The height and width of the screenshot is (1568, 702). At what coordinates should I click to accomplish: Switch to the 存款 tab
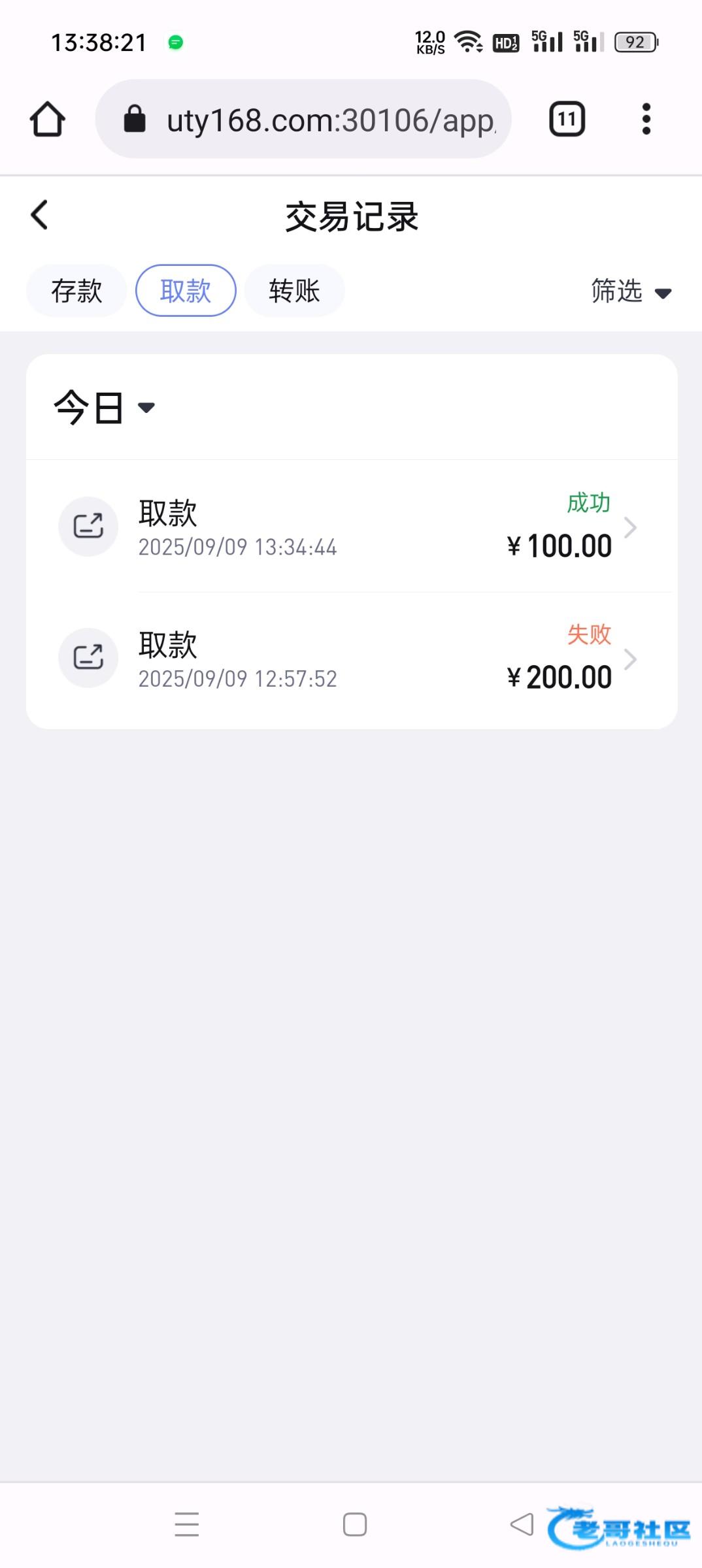coord(76,291)
